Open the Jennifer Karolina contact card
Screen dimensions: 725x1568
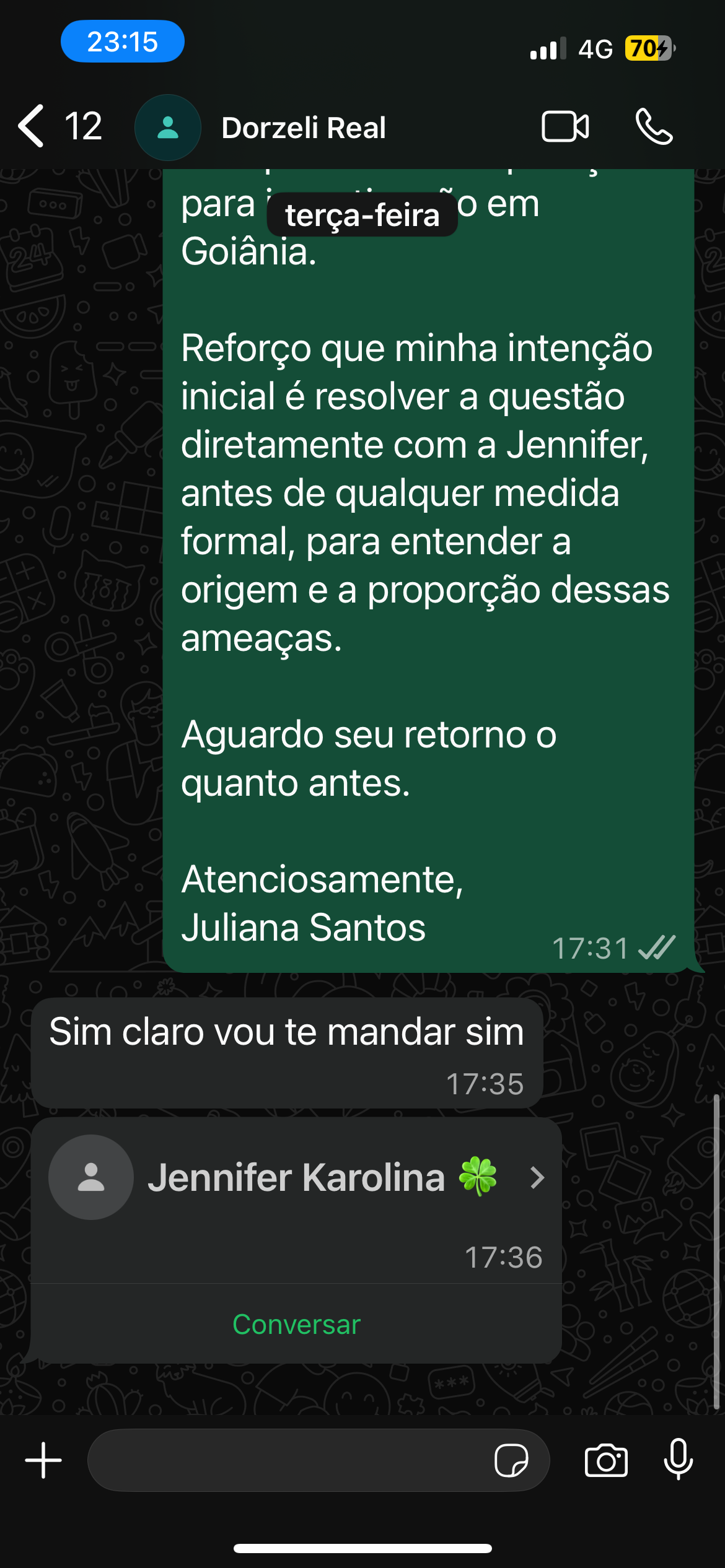tap(296, 1177)
